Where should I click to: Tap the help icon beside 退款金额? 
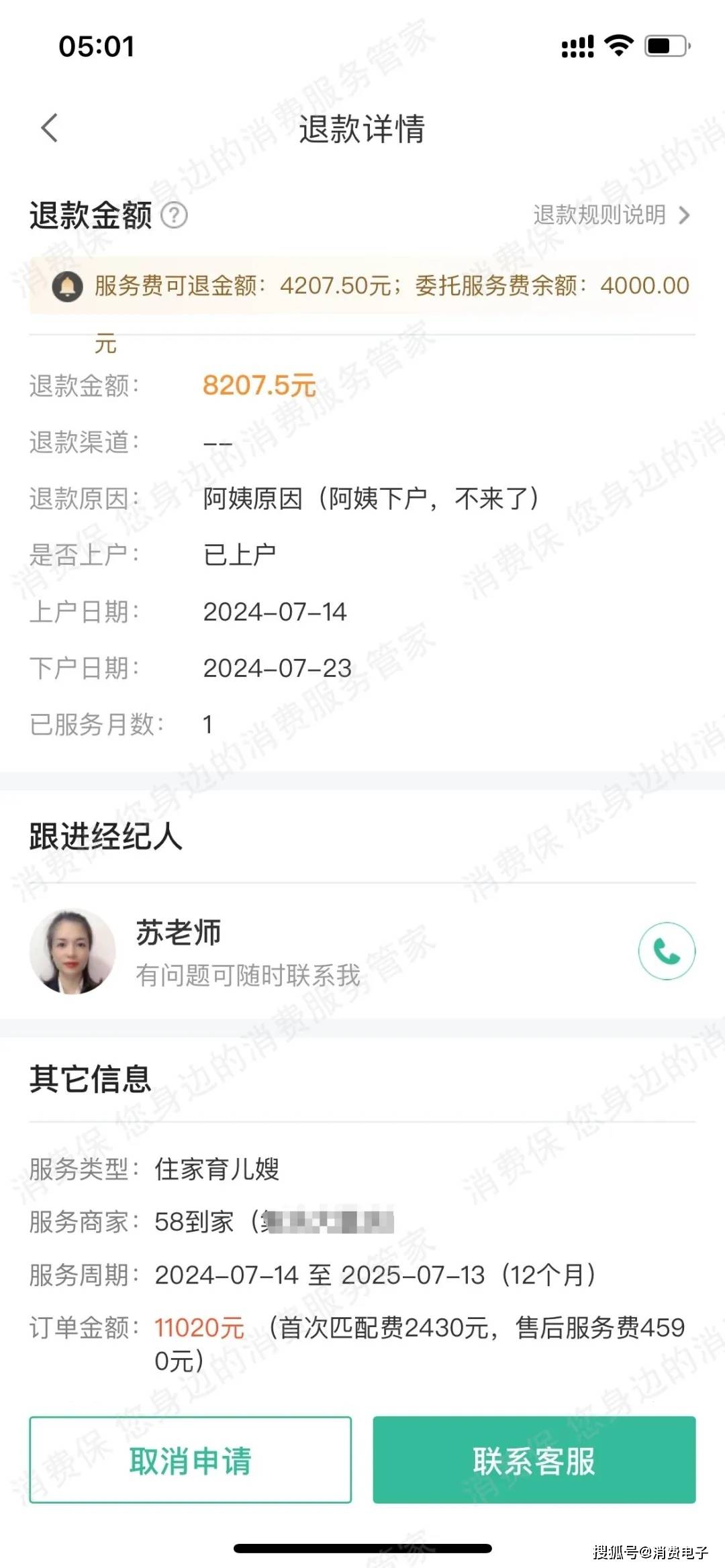click(x=175, y=215)
